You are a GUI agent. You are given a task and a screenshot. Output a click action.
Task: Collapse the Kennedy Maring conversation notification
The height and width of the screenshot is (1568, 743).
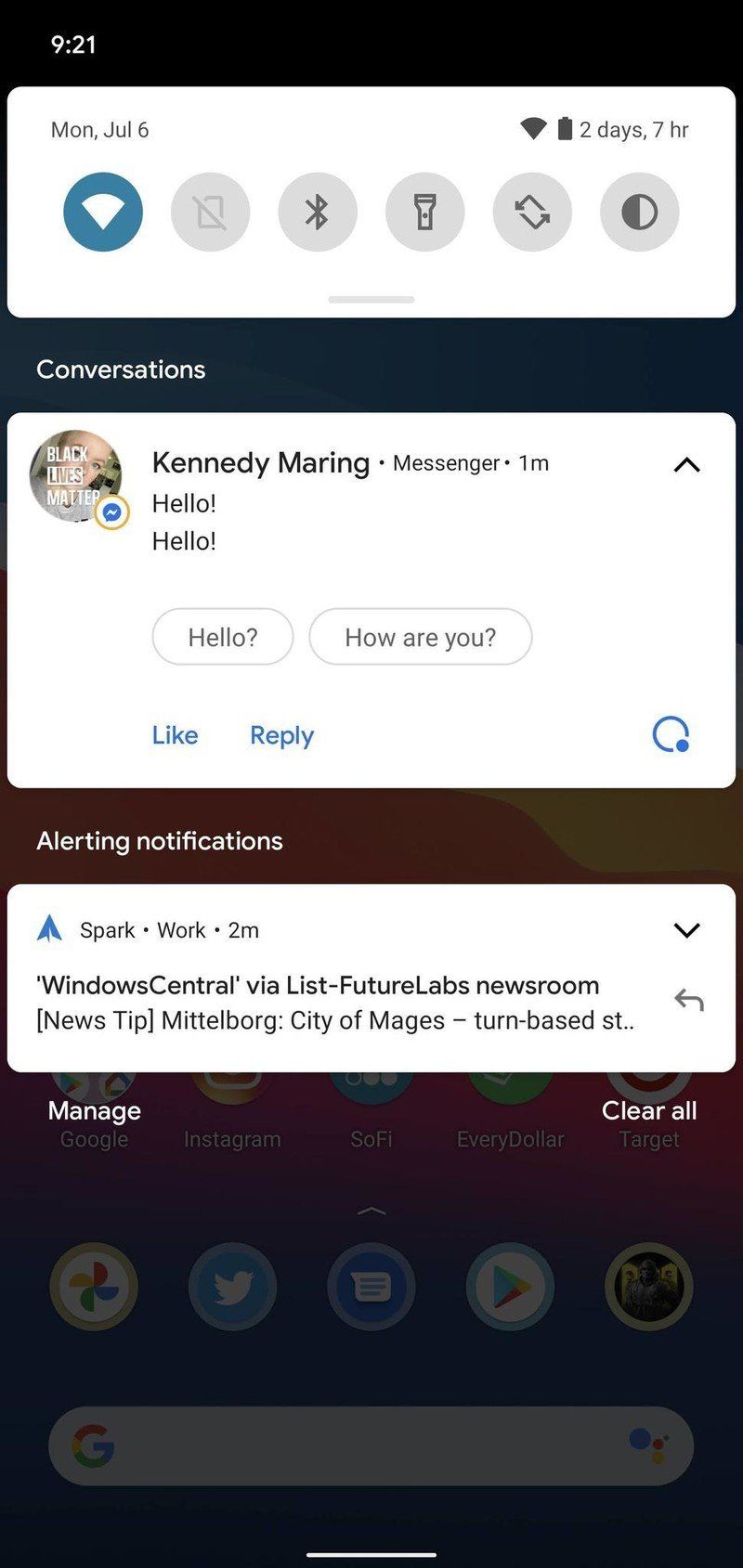pyautogui.click(x=686, y=465)
